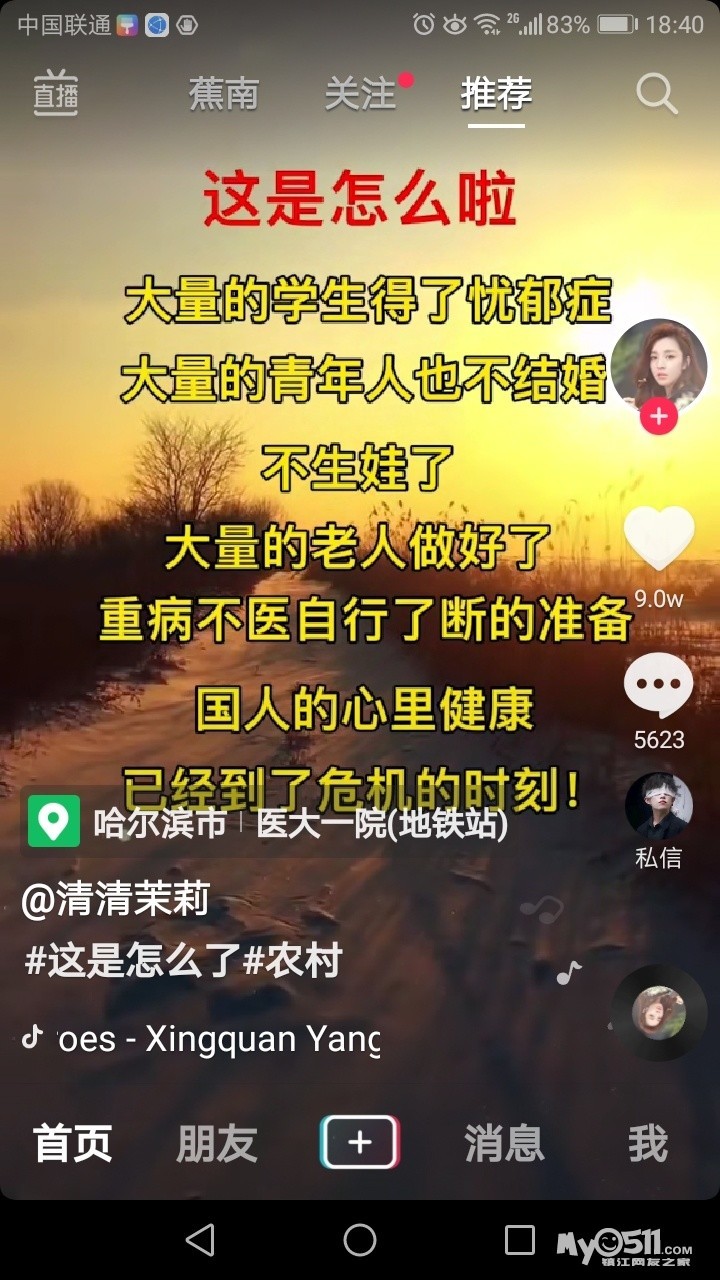Open the #农村 hashtag
Image resolution: width=720 pixels, height=1280 pixels.
pos(293,961)
